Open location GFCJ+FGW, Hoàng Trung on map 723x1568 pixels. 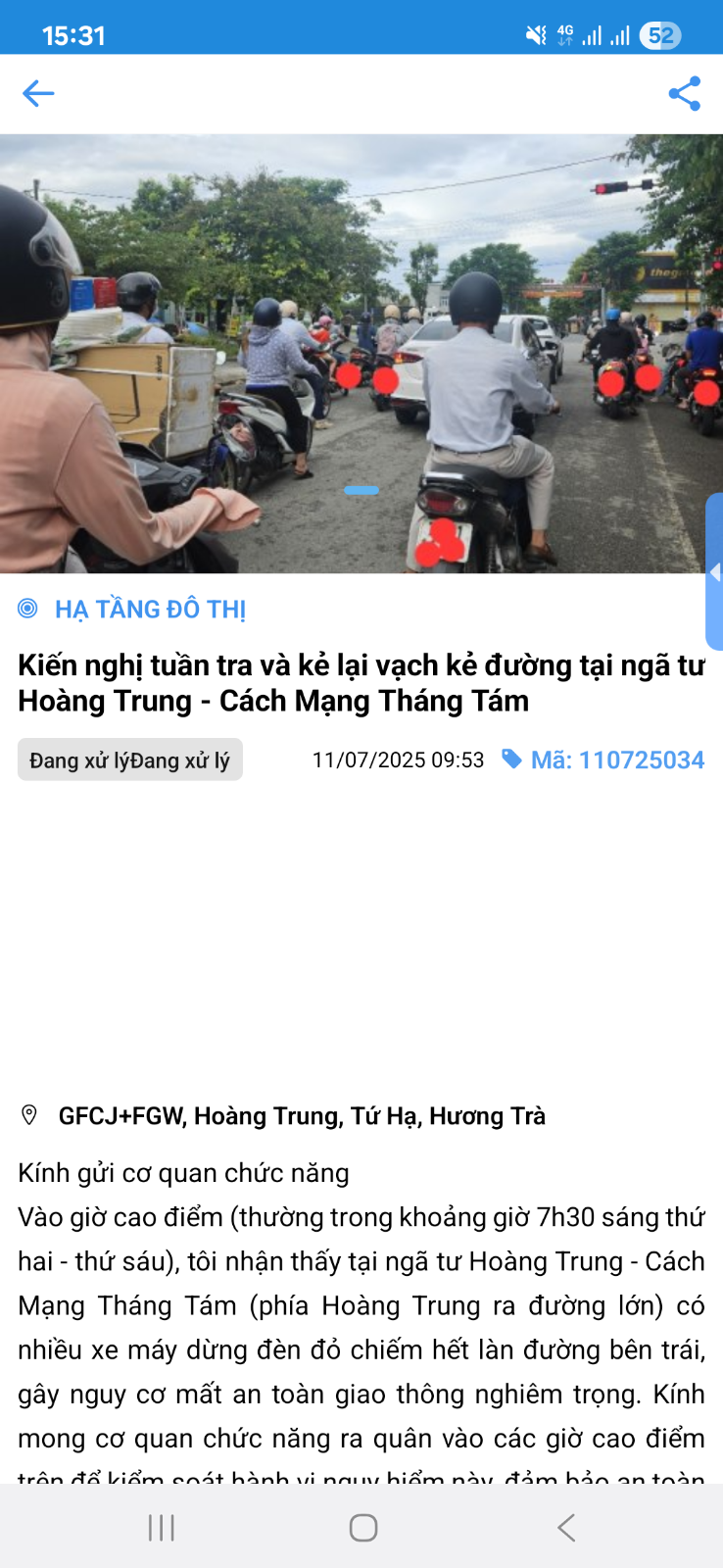coord(301,1116)
